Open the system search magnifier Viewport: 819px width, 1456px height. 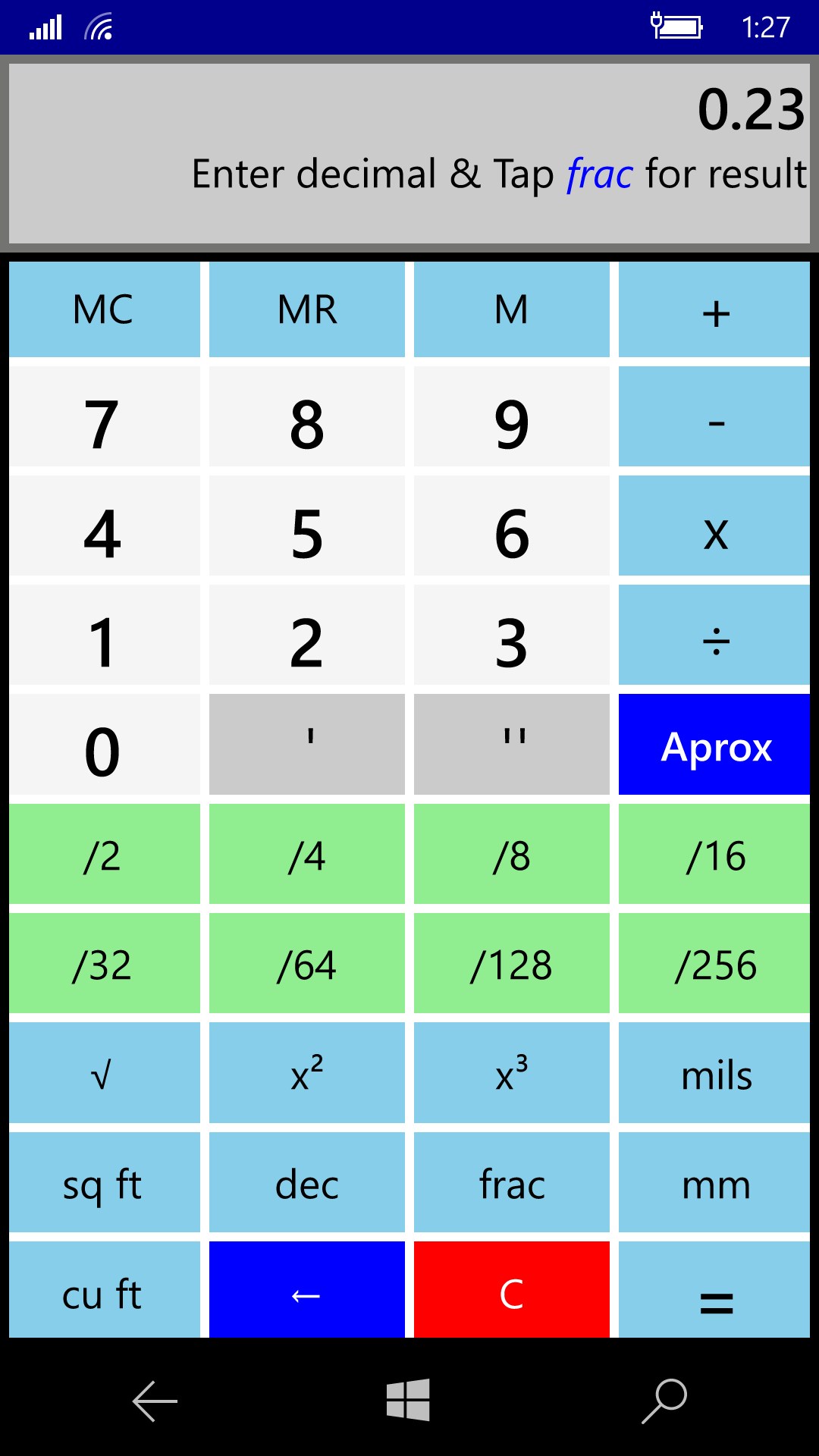pos(664,1400)
